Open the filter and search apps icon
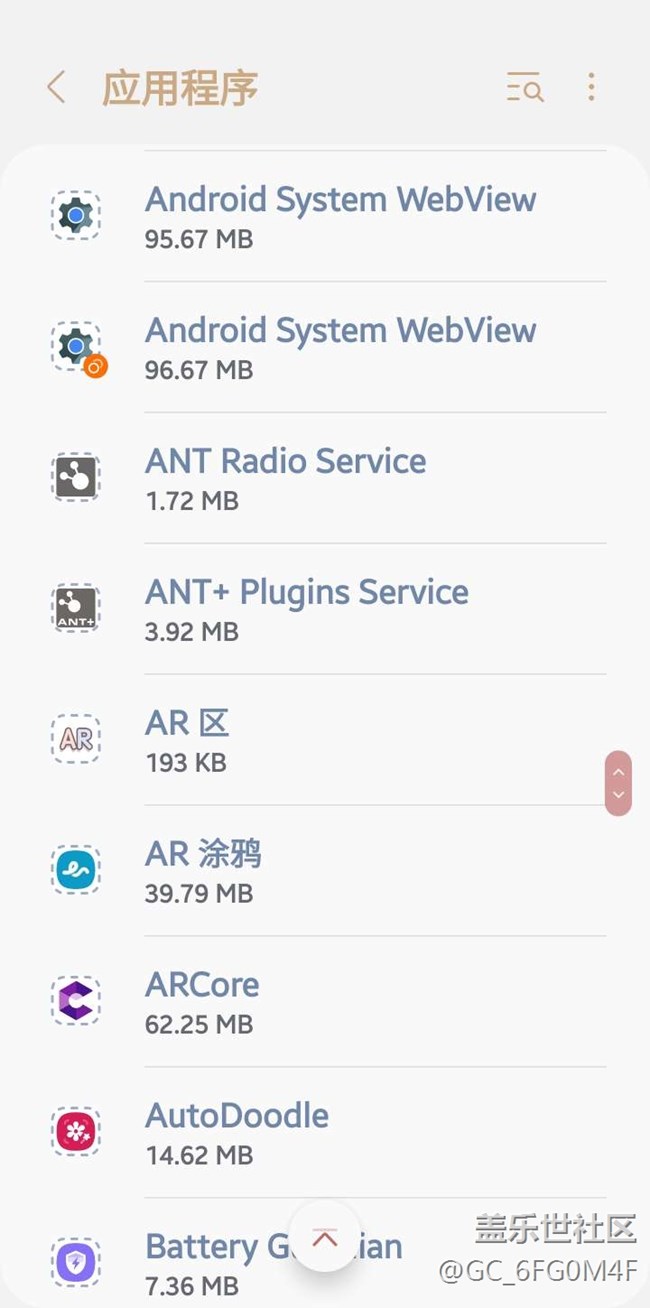 click(x=524, y=88)
